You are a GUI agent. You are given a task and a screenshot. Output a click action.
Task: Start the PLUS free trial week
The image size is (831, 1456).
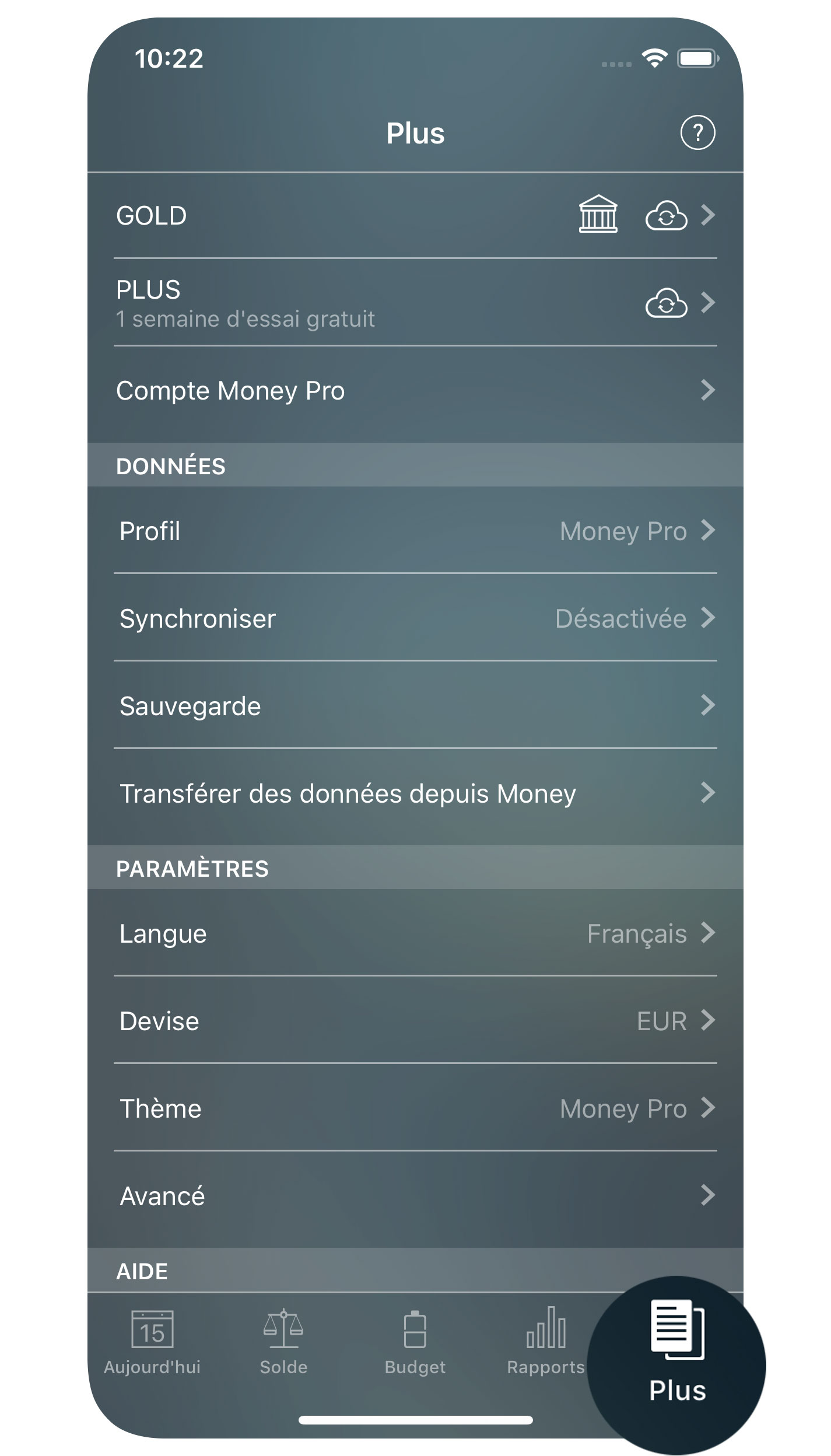pos(245,303)
